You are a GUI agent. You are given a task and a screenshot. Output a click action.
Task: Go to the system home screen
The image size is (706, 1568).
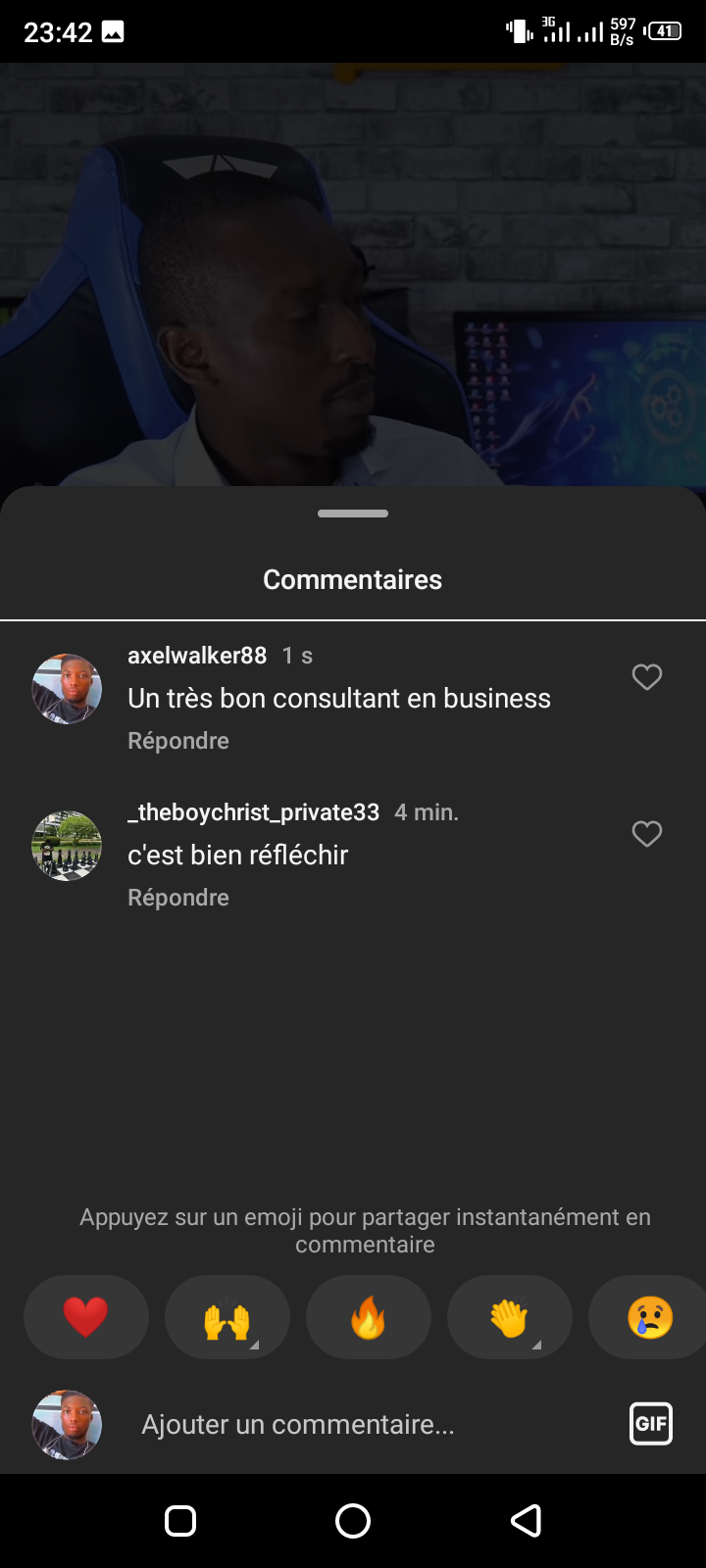click(353, 1521)
